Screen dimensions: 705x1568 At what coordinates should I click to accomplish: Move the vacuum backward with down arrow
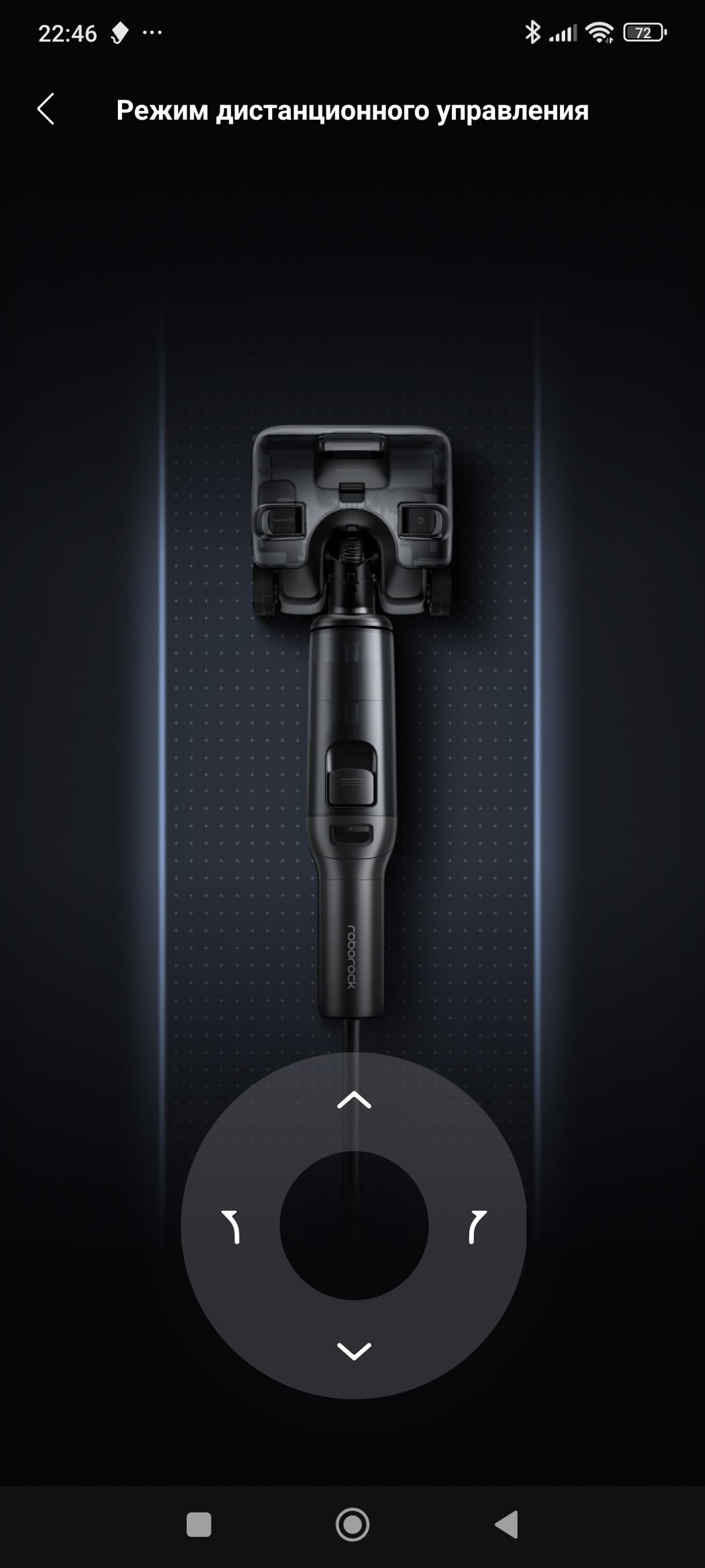click(354, 1350)
